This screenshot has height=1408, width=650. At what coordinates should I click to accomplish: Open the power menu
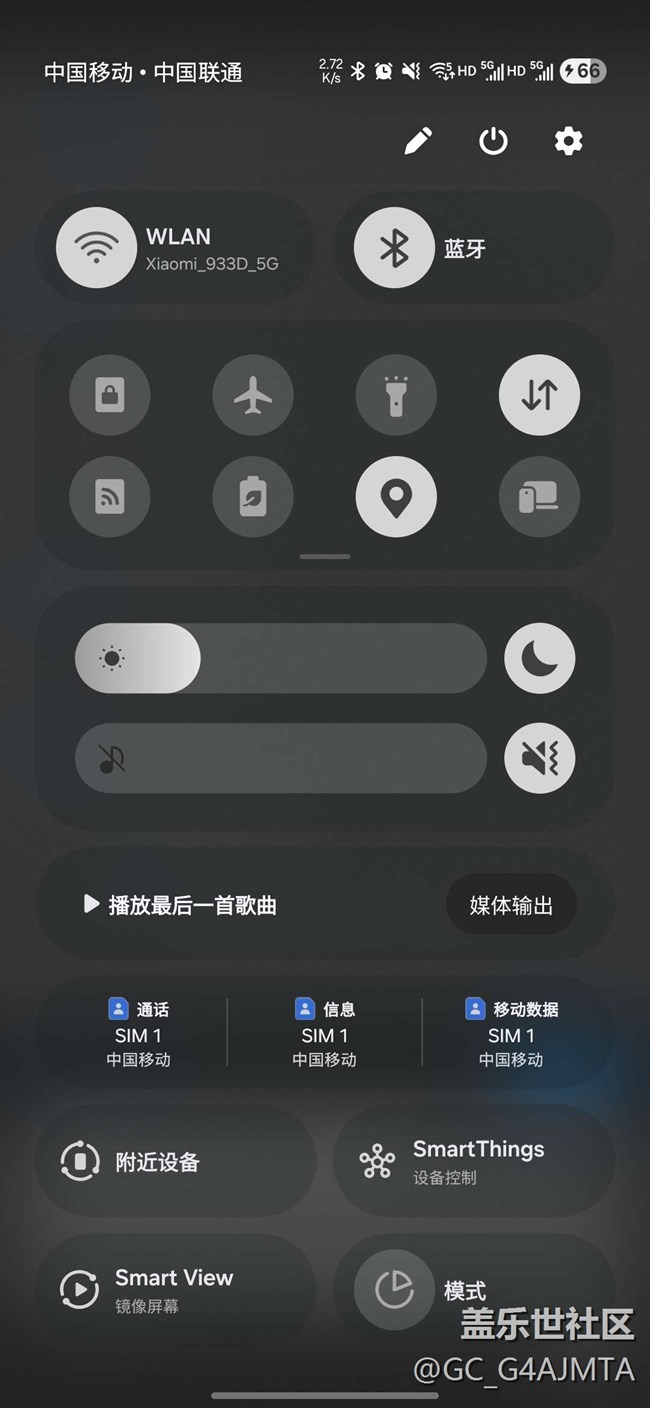click(x=493, y=141)
